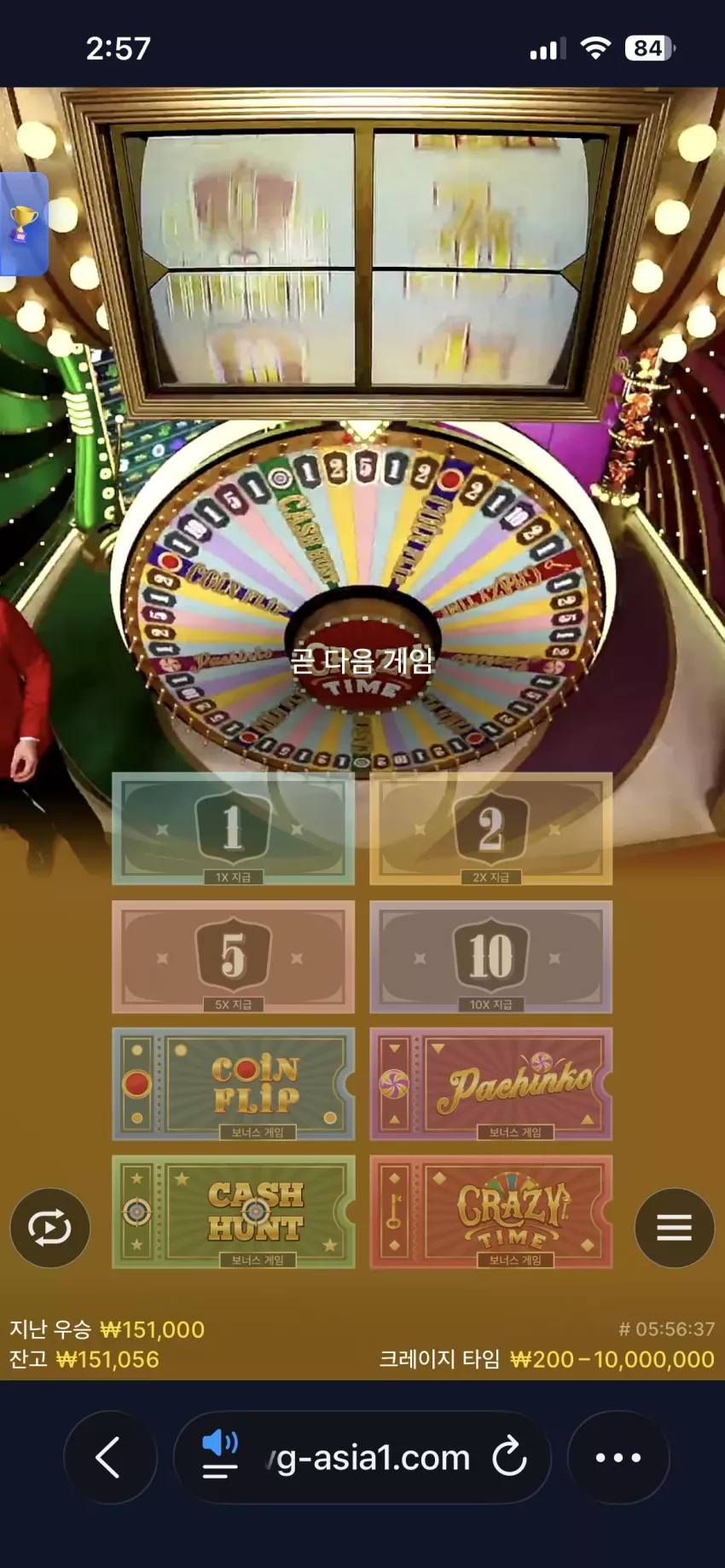725x1568 pixels.
Task: Select the Pachinko bonus game
Action: pos(490,1085)
